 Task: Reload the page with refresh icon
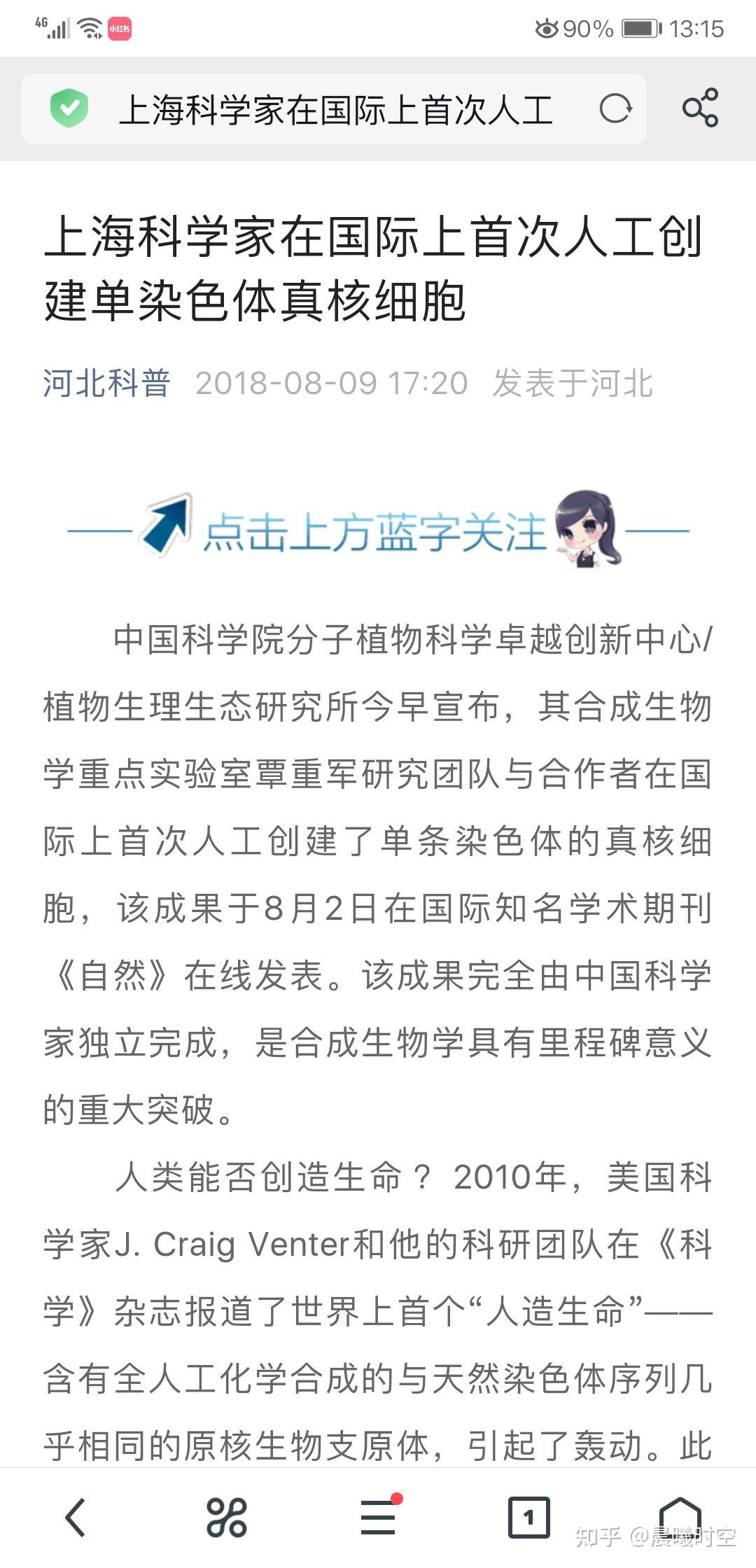tap(615, 108)
